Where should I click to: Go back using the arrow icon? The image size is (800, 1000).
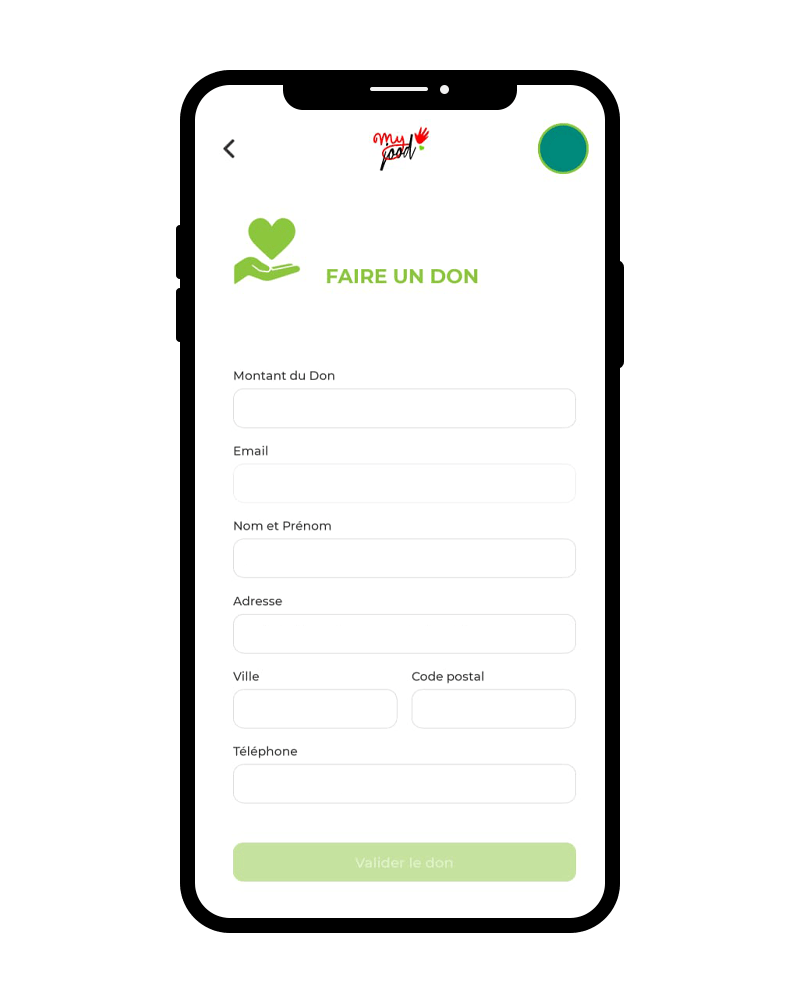click(x=229, y=149)
